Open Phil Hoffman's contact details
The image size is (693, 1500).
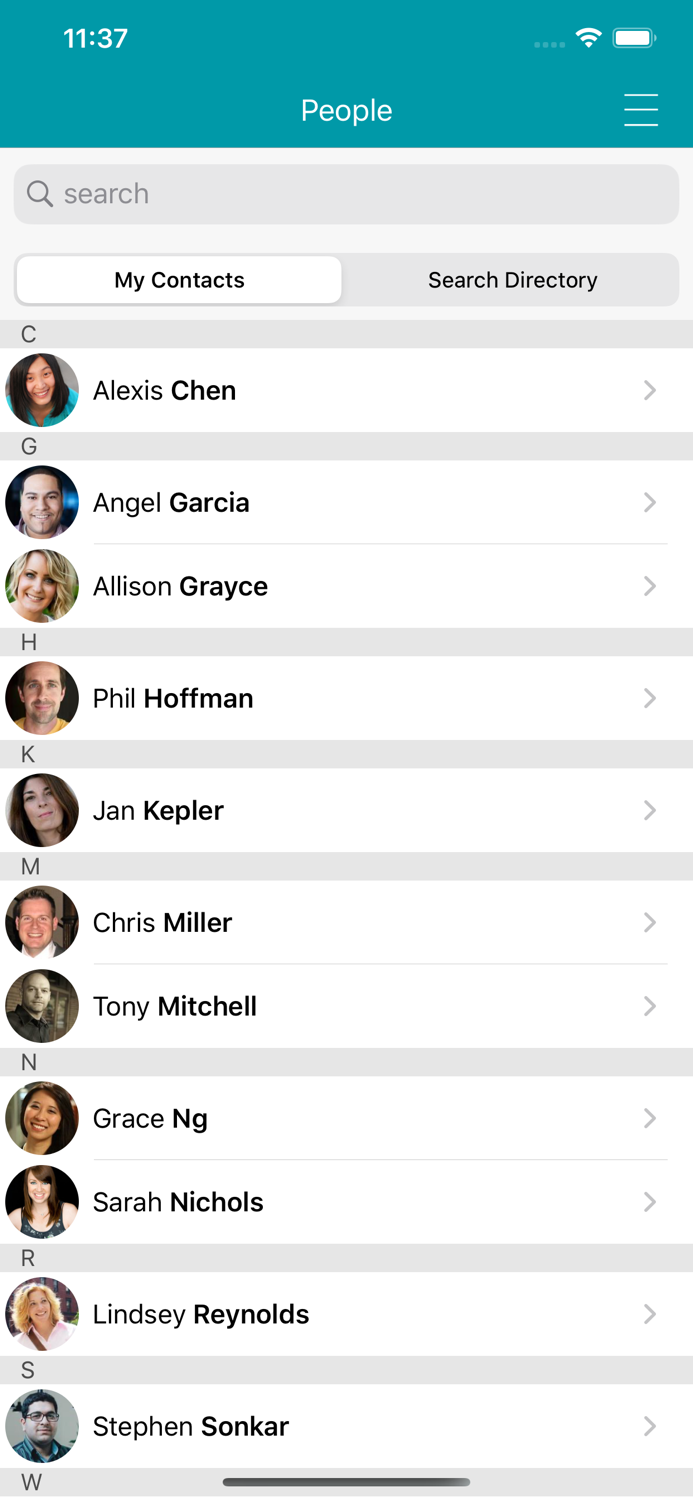coord(346,698)
